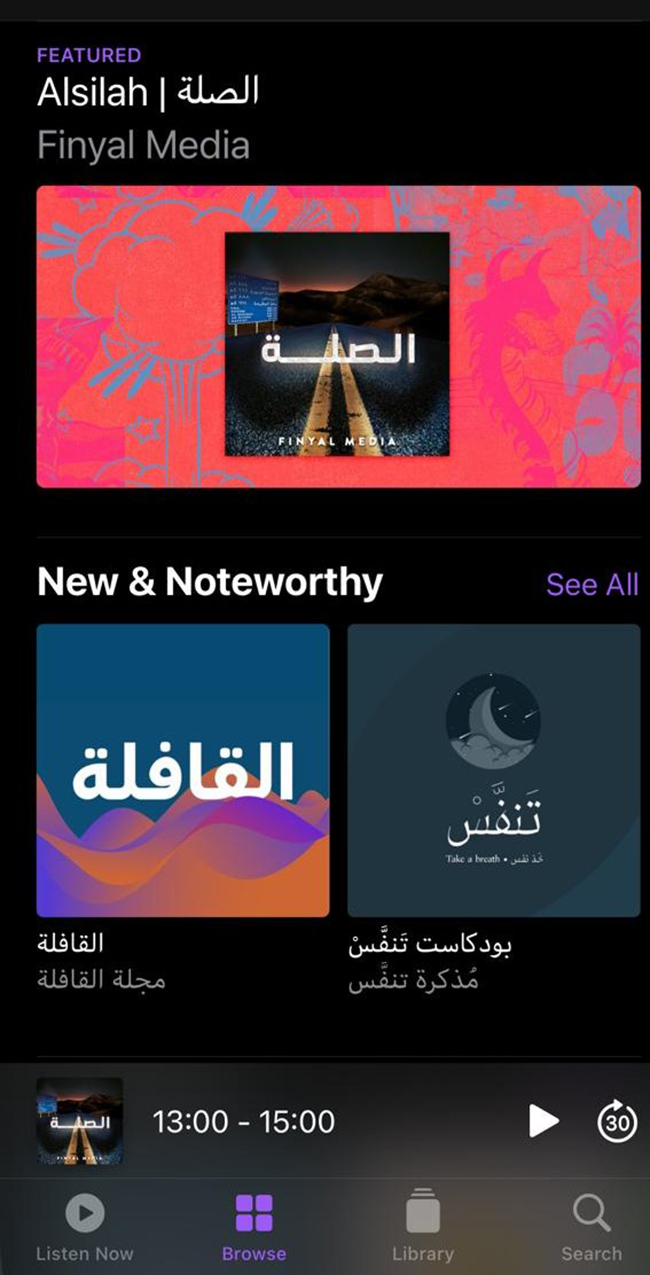Play the 13:00 - 15:00 episode

coord(543,1121)
